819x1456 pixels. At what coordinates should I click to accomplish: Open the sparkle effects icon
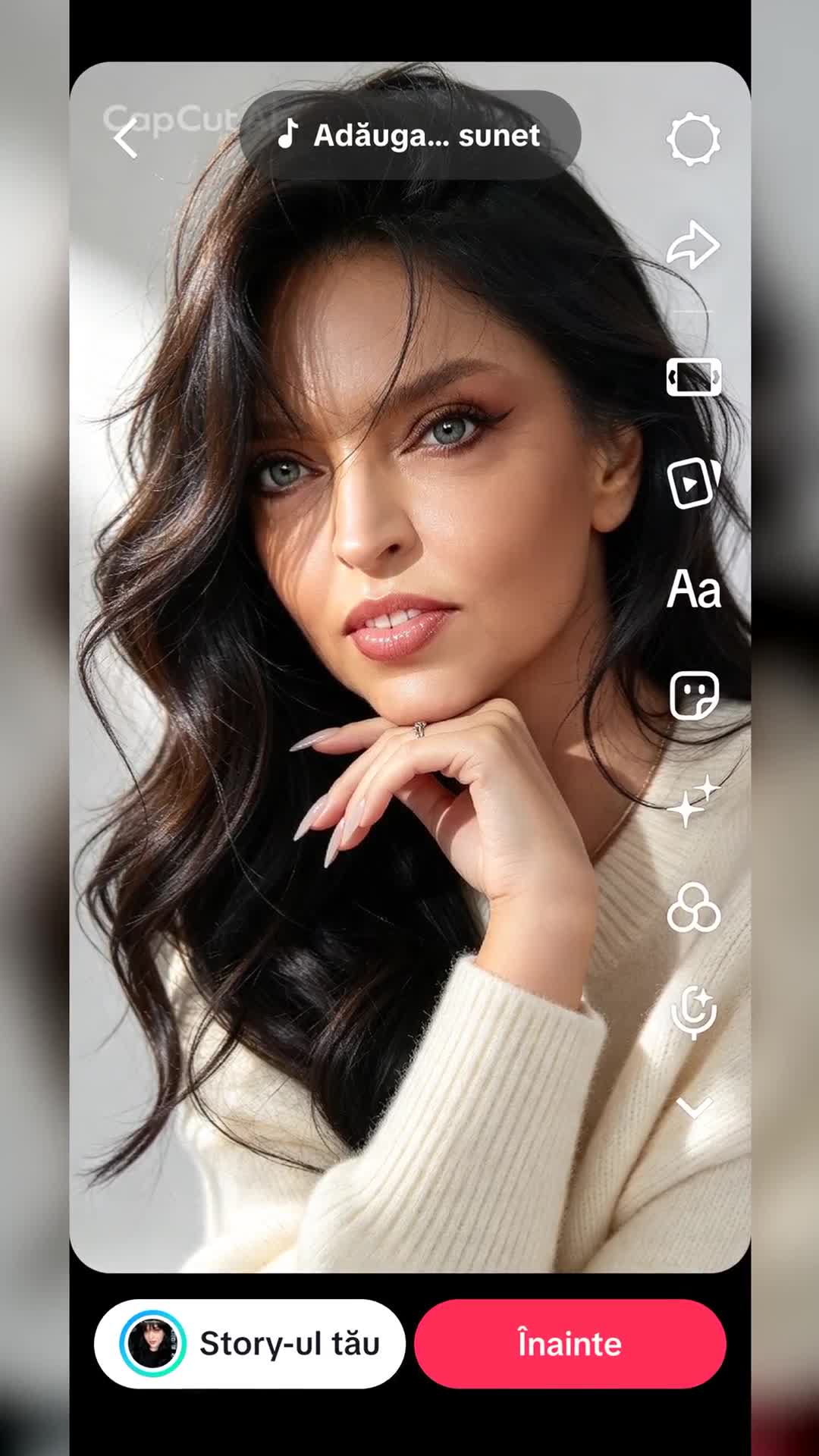pos(693,801)
